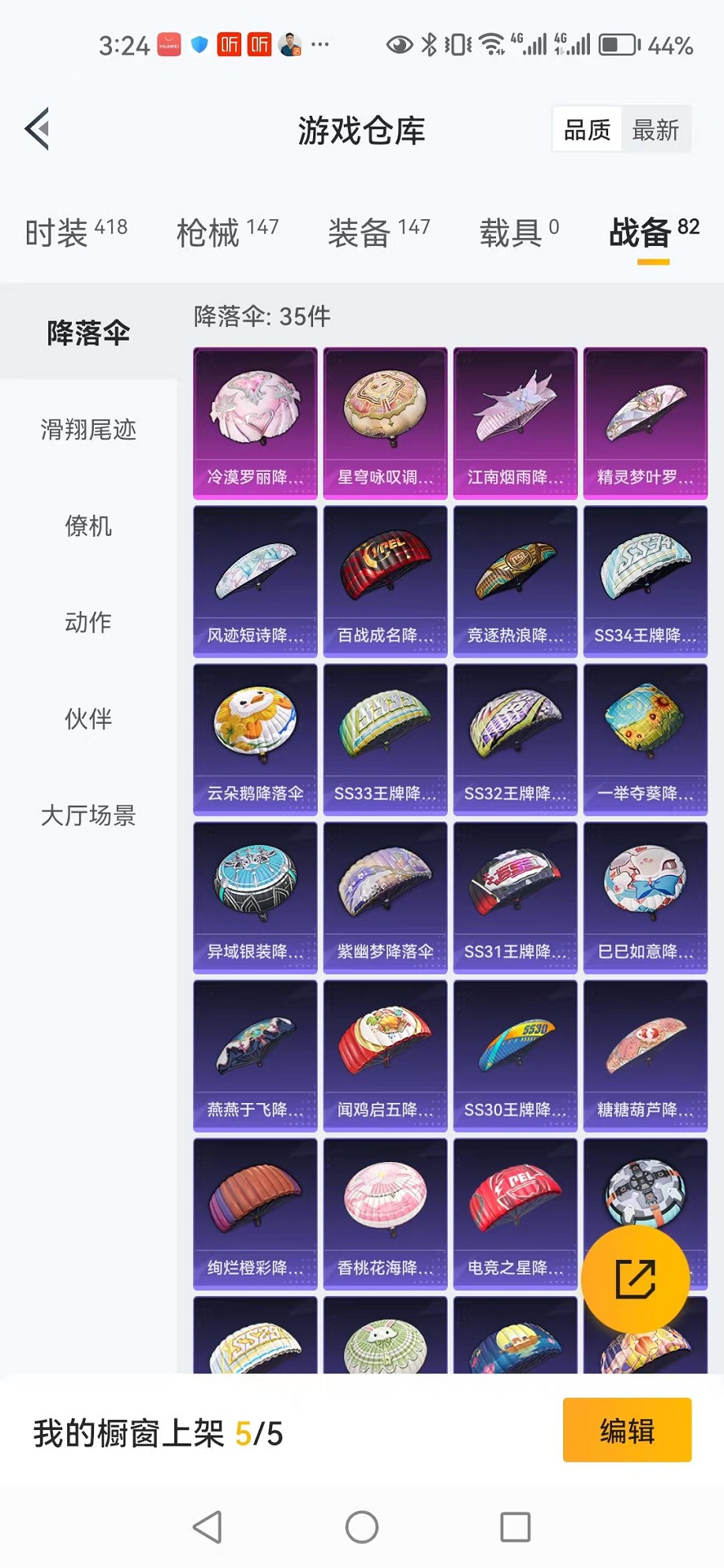Sort items by 最新

coord(655,130)
